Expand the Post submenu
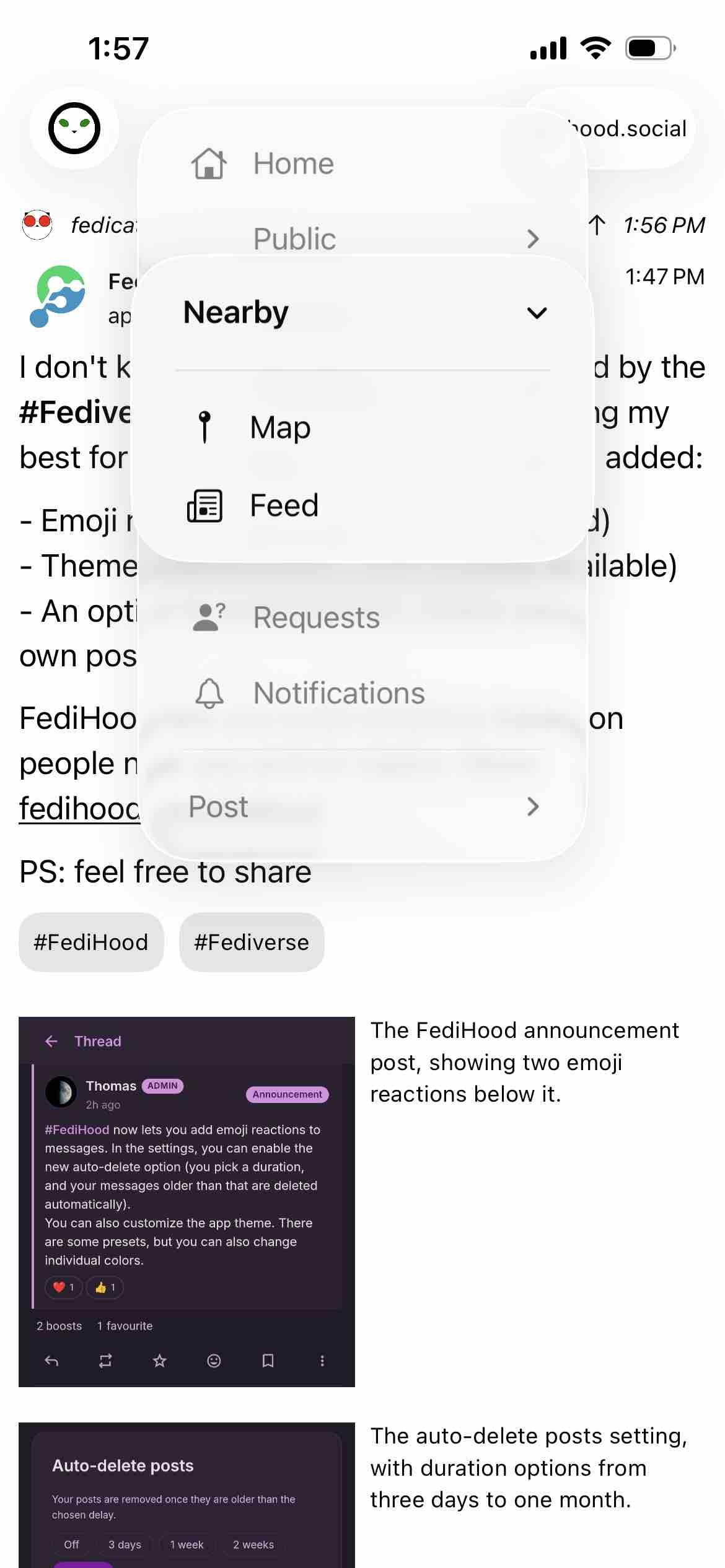This screenshot has height=1568, width=725. 362,806
